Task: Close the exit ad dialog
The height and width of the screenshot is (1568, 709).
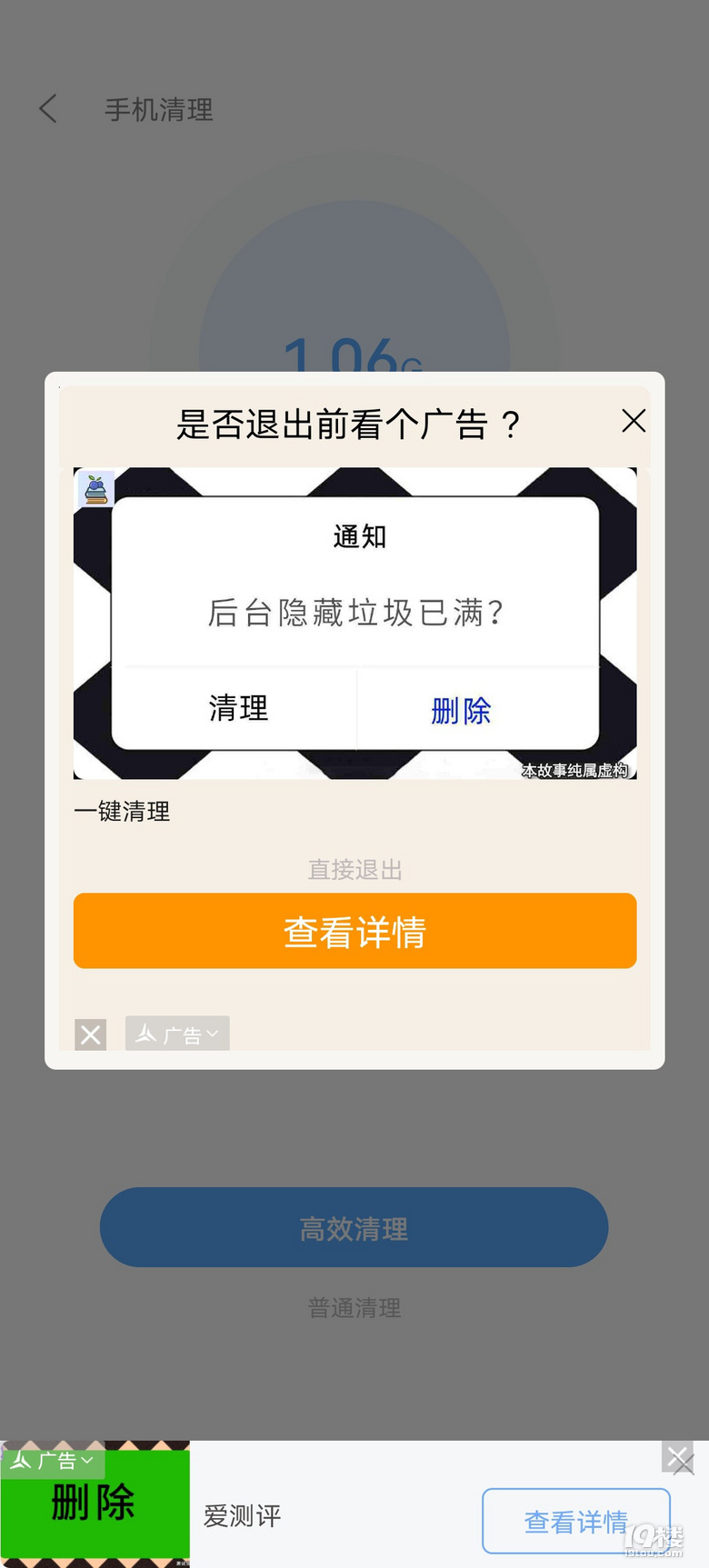Action: click(x=633, y=421)
